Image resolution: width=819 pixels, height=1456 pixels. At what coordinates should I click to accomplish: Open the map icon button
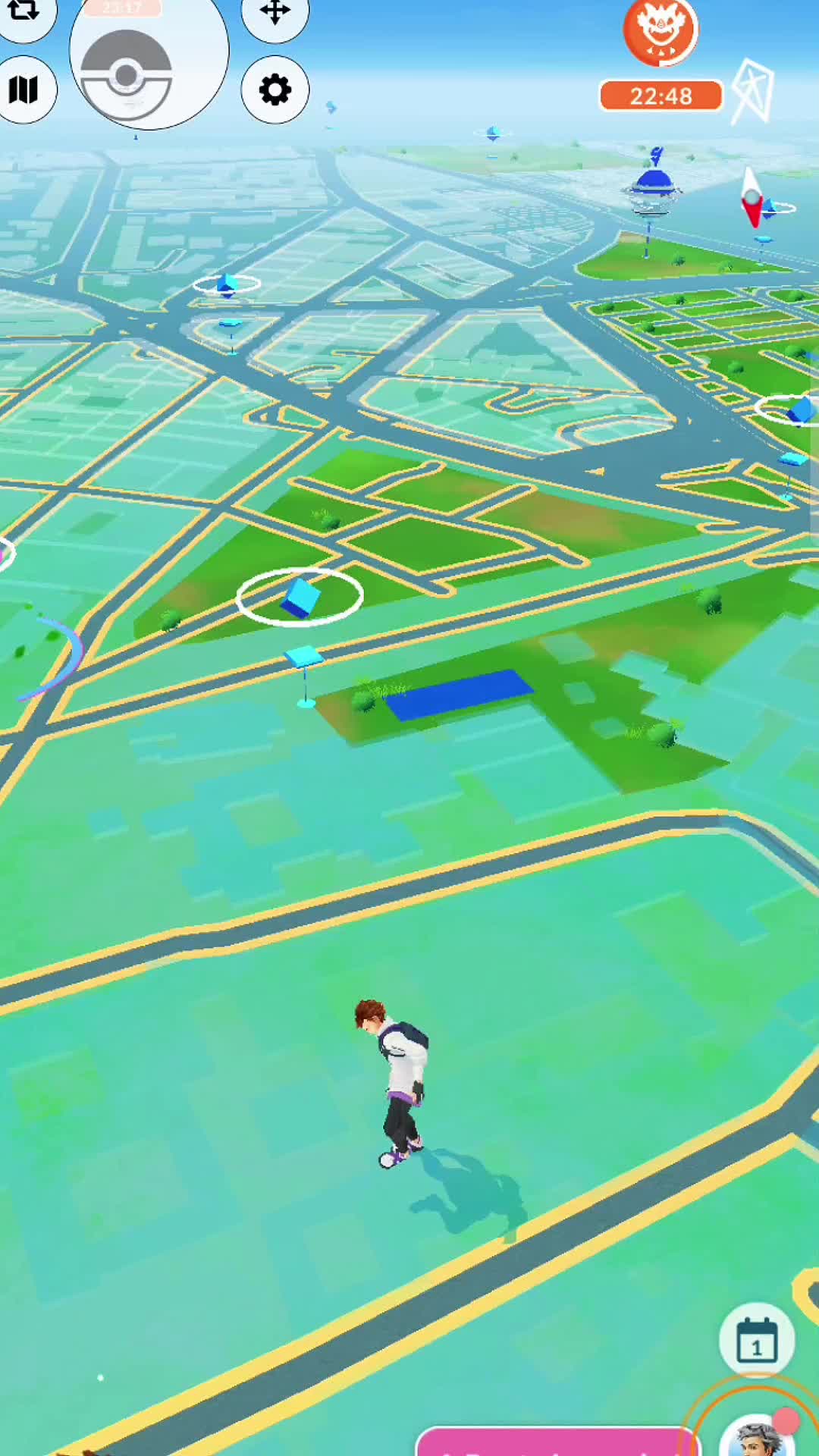pyautogui.click(x=24, y=89)
